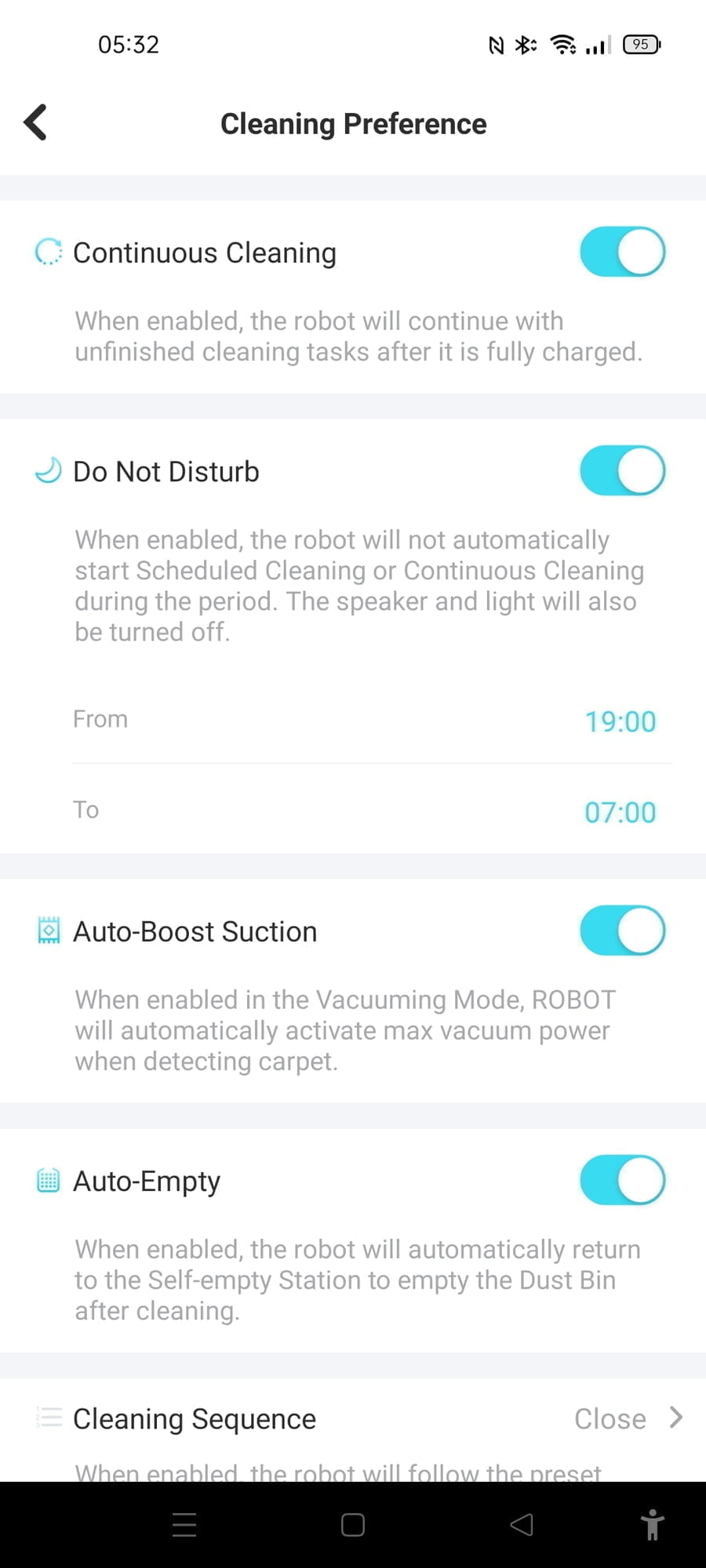
Task: Turn off the Auto-Boost Suction switch
Action: pyautogui.click(x=622, y=931)
